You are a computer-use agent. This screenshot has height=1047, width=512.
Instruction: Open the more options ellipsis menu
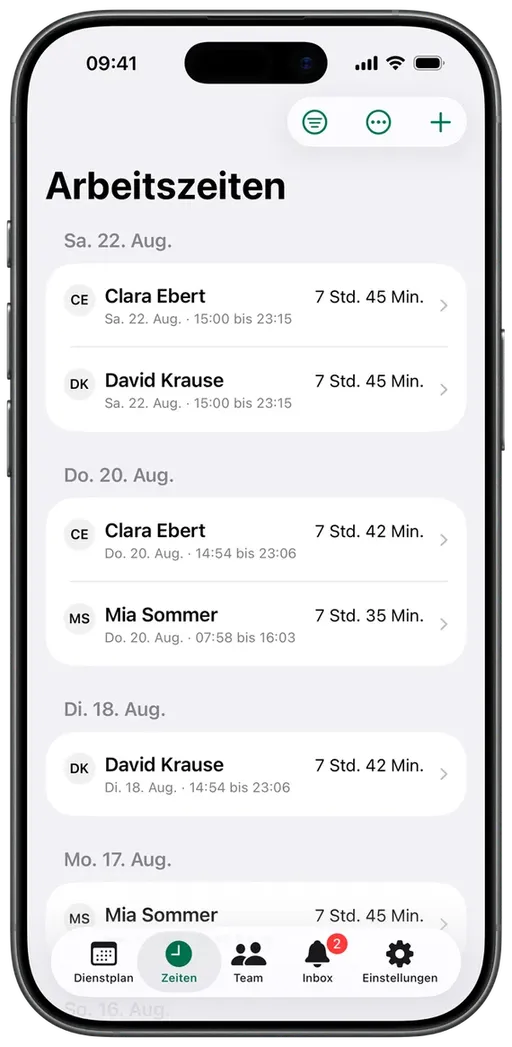378,122
